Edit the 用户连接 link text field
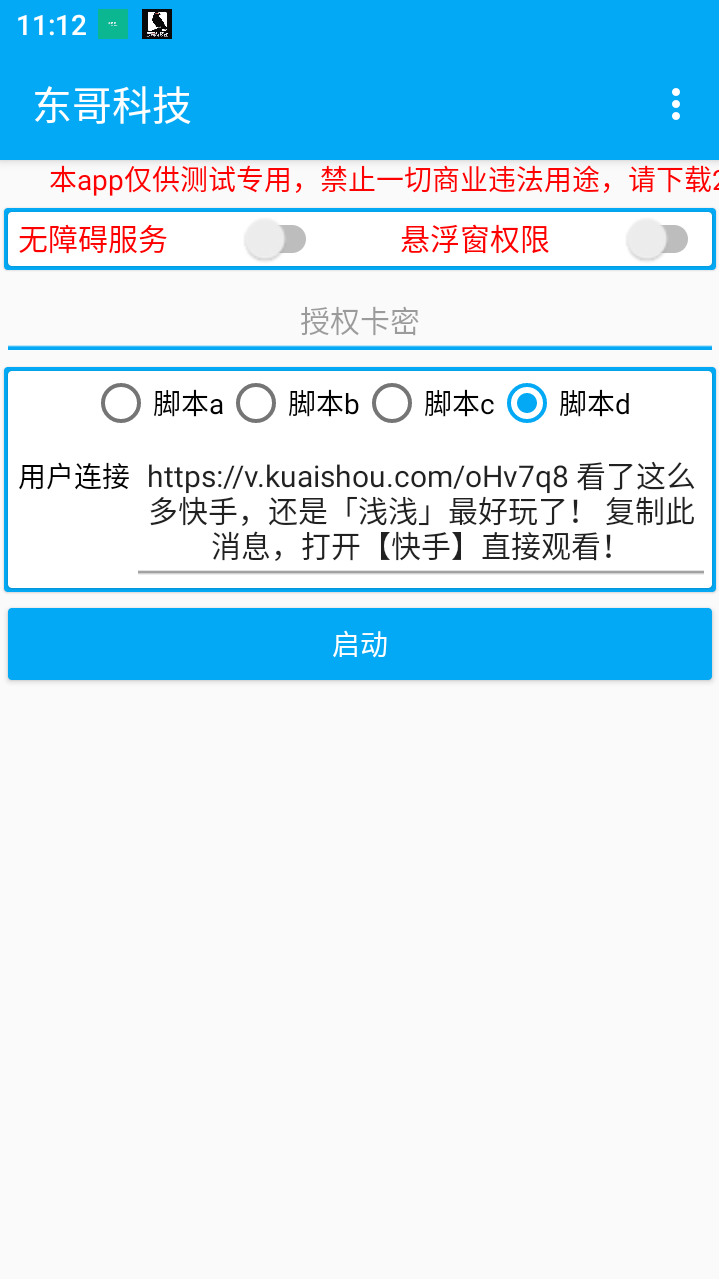This screenshot has width=719, height=1279. coord(421,510)
